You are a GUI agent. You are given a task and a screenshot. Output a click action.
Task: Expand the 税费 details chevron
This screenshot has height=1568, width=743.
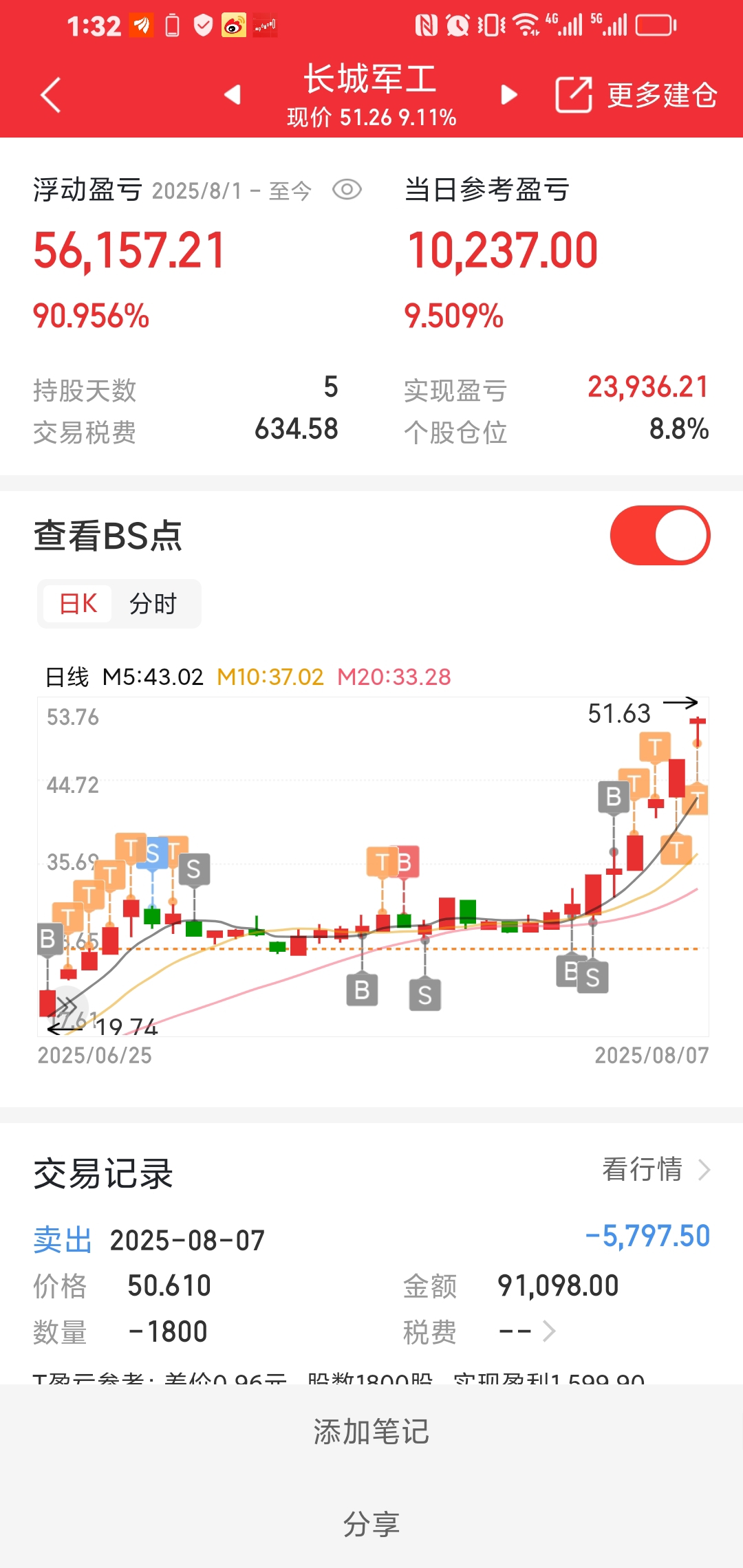click(x=549, y=1331)
